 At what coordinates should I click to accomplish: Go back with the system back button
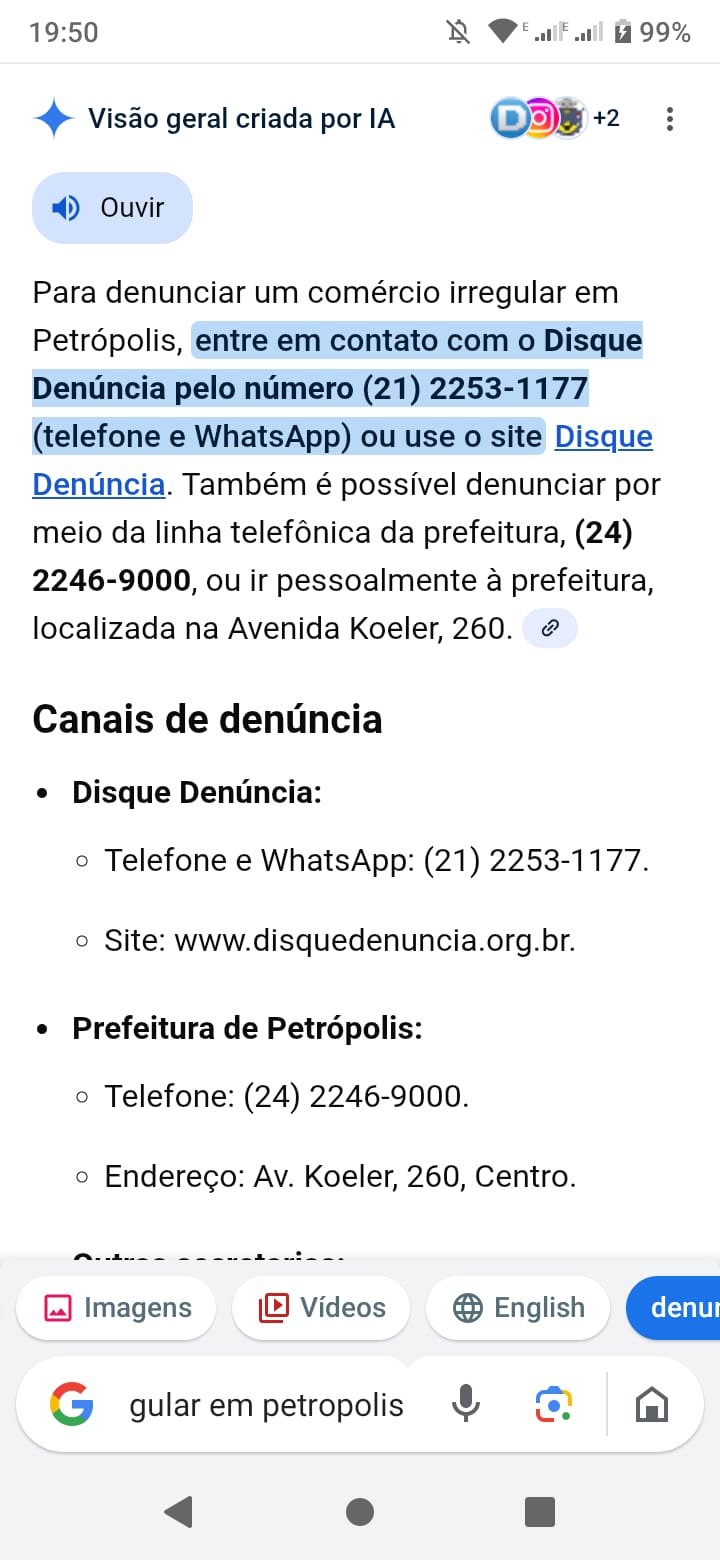pyautogui.click(x=179, y=1511)
